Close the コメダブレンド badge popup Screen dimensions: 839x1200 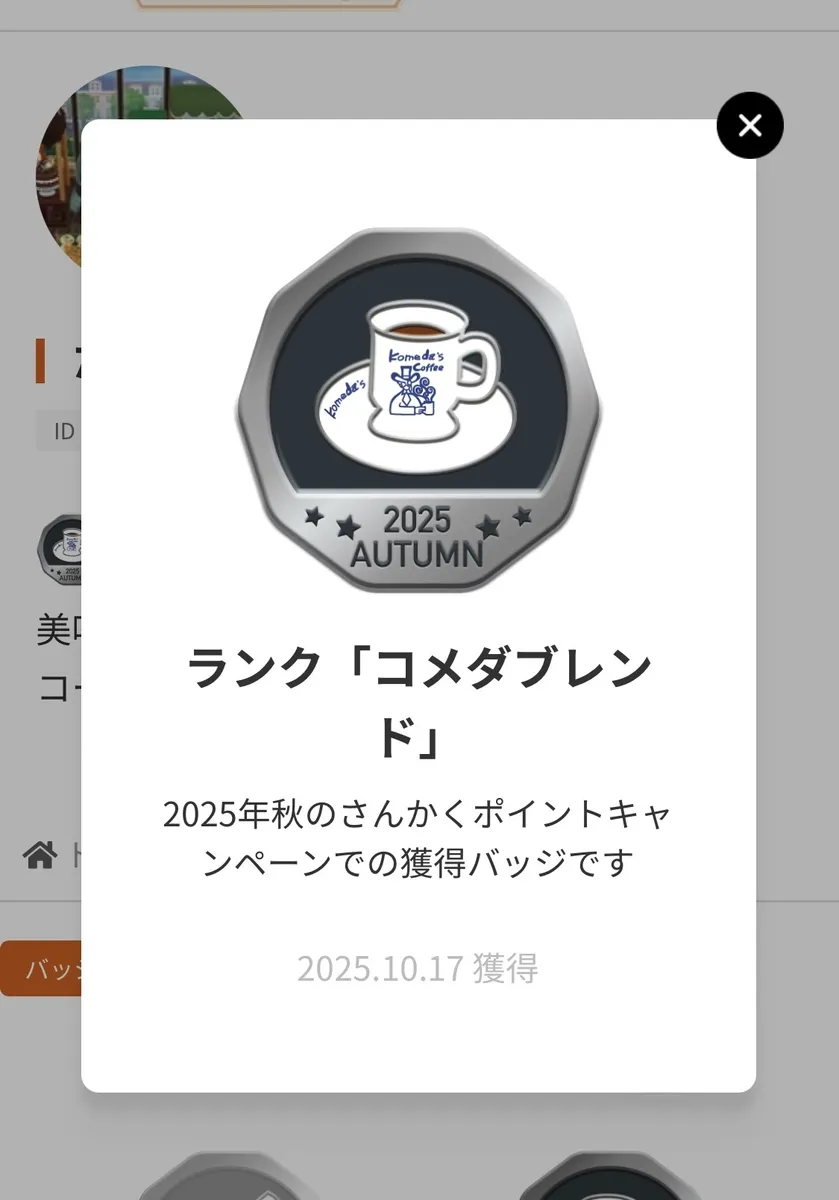[x=750, y=125]
